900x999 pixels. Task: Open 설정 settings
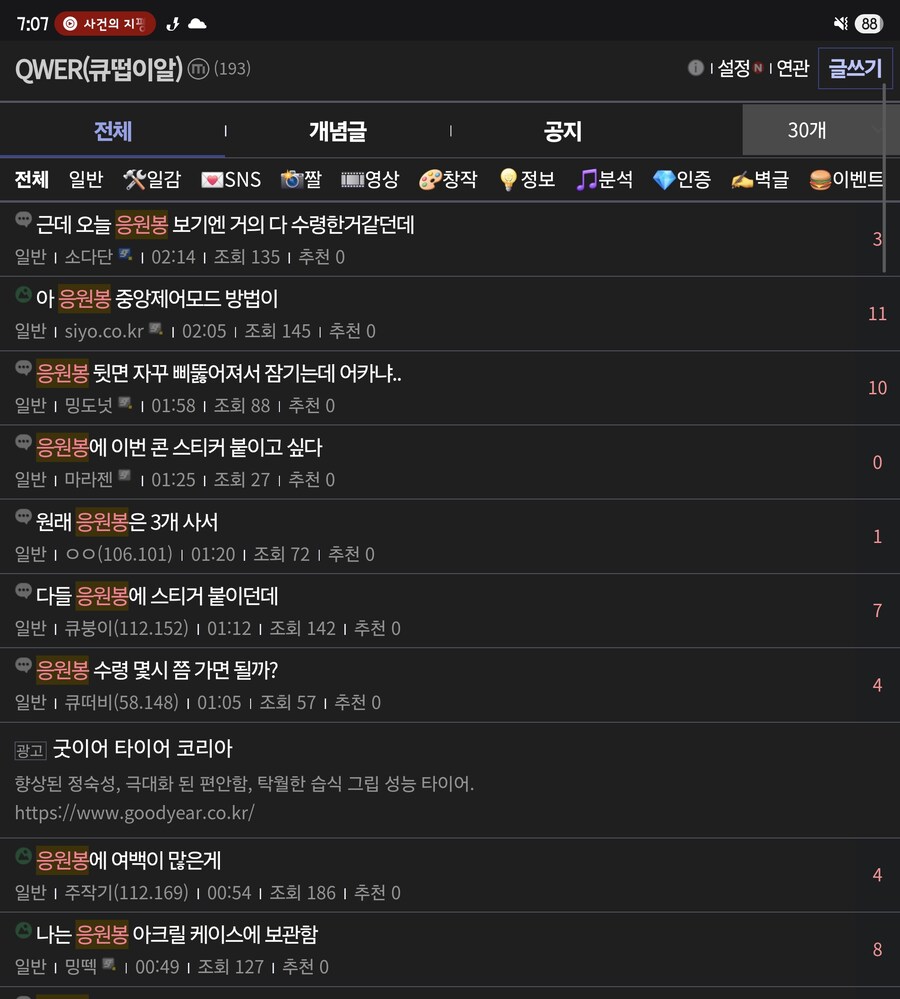tap(734, 69)
